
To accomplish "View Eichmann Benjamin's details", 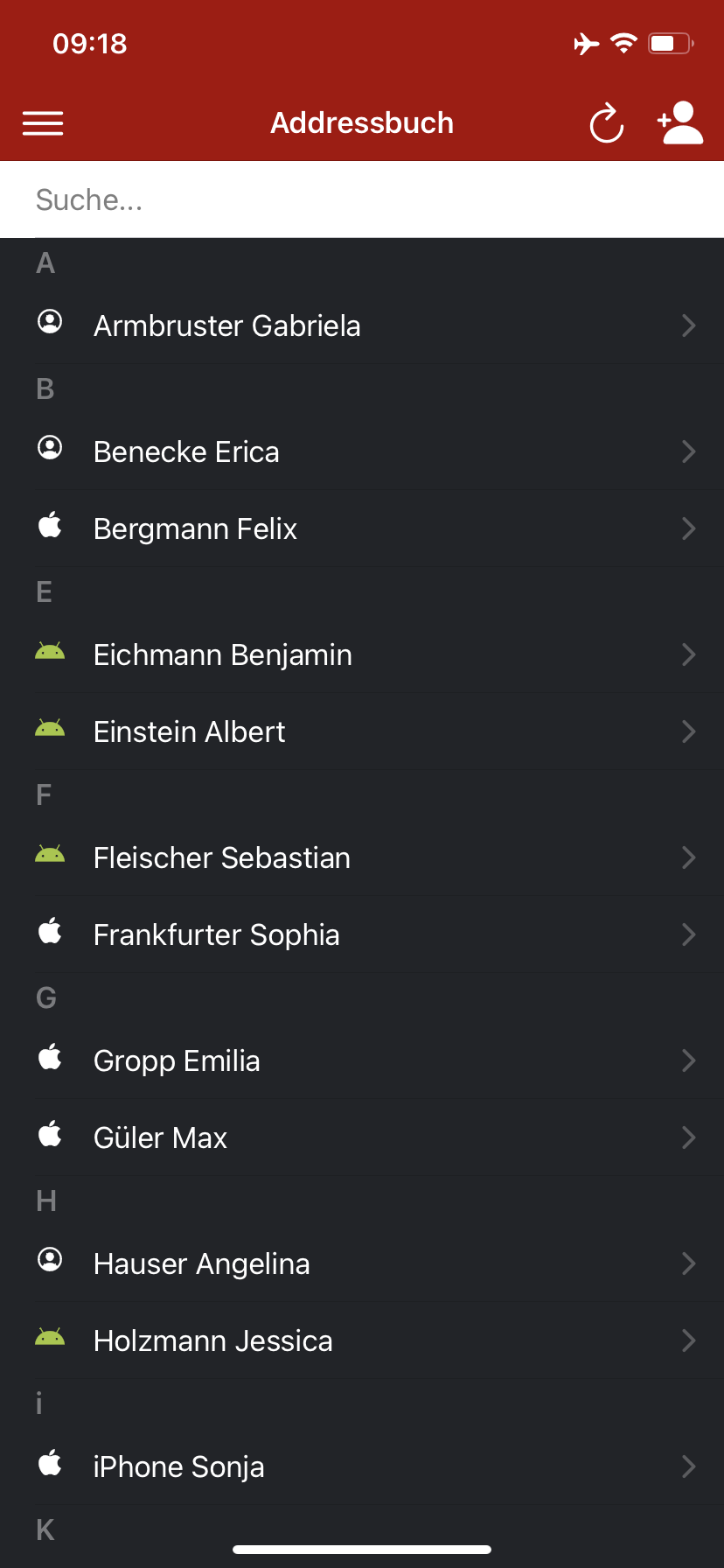I will [362, 654].
